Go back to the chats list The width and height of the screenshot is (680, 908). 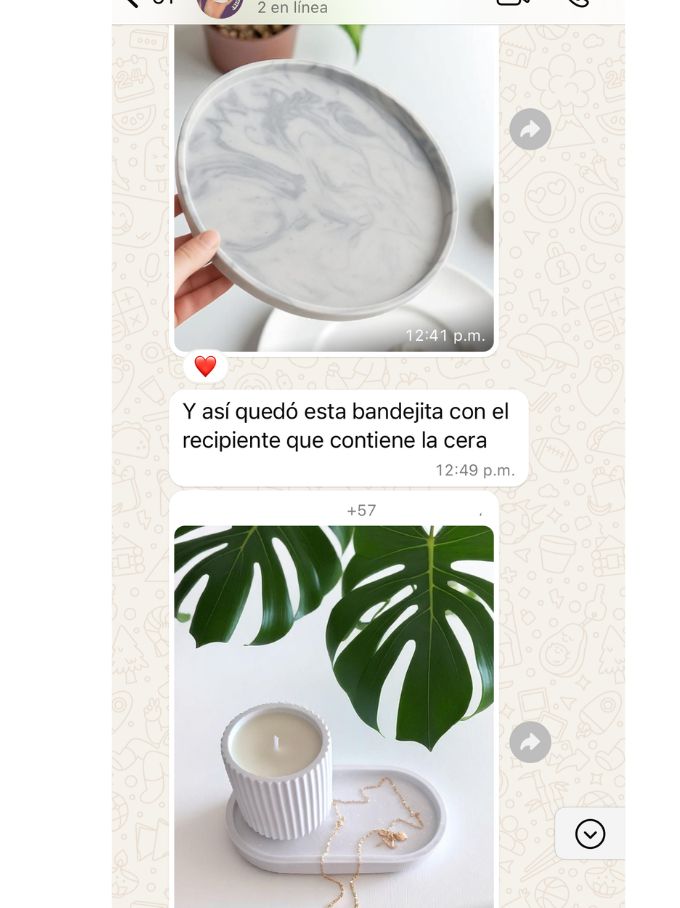131,3
